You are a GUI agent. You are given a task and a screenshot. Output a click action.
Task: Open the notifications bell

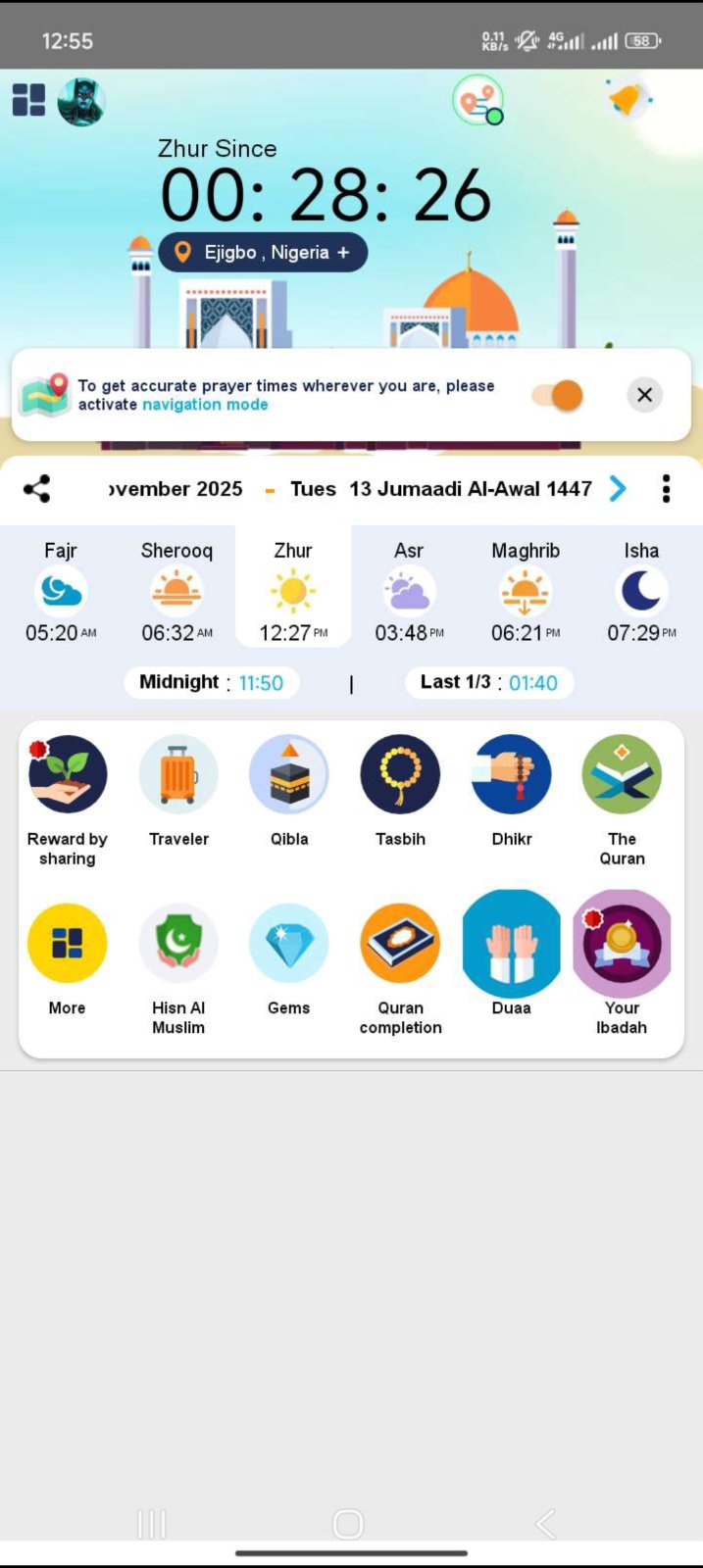pos(628,100)
